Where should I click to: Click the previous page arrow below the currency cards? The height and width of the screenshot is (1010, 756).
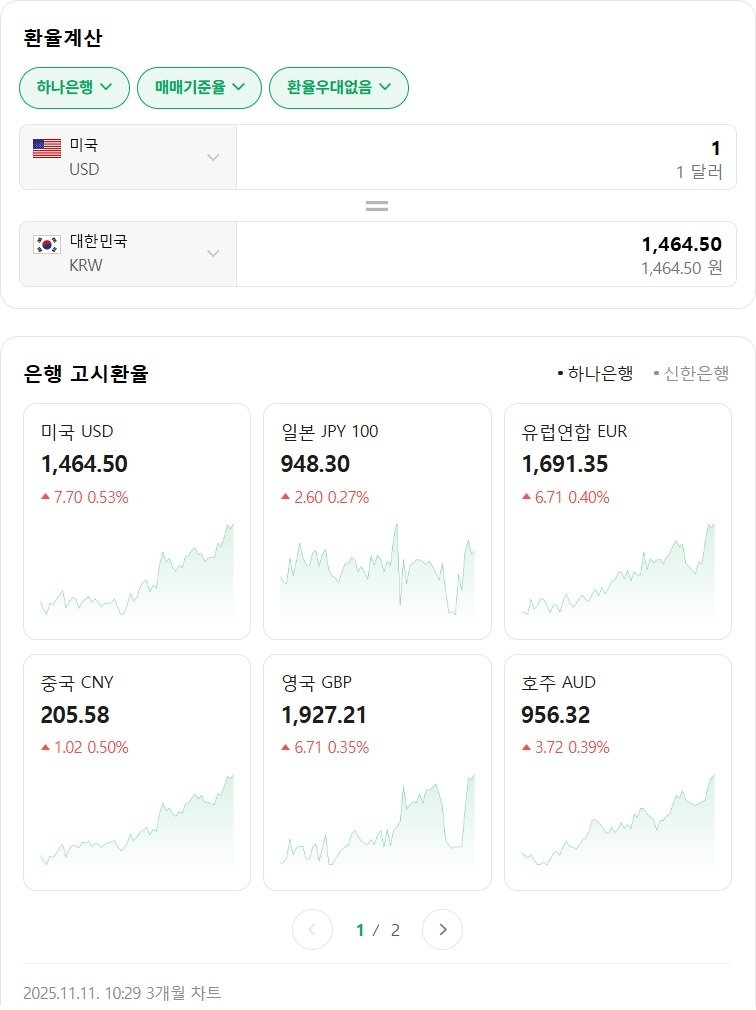(x=312, y=929)
